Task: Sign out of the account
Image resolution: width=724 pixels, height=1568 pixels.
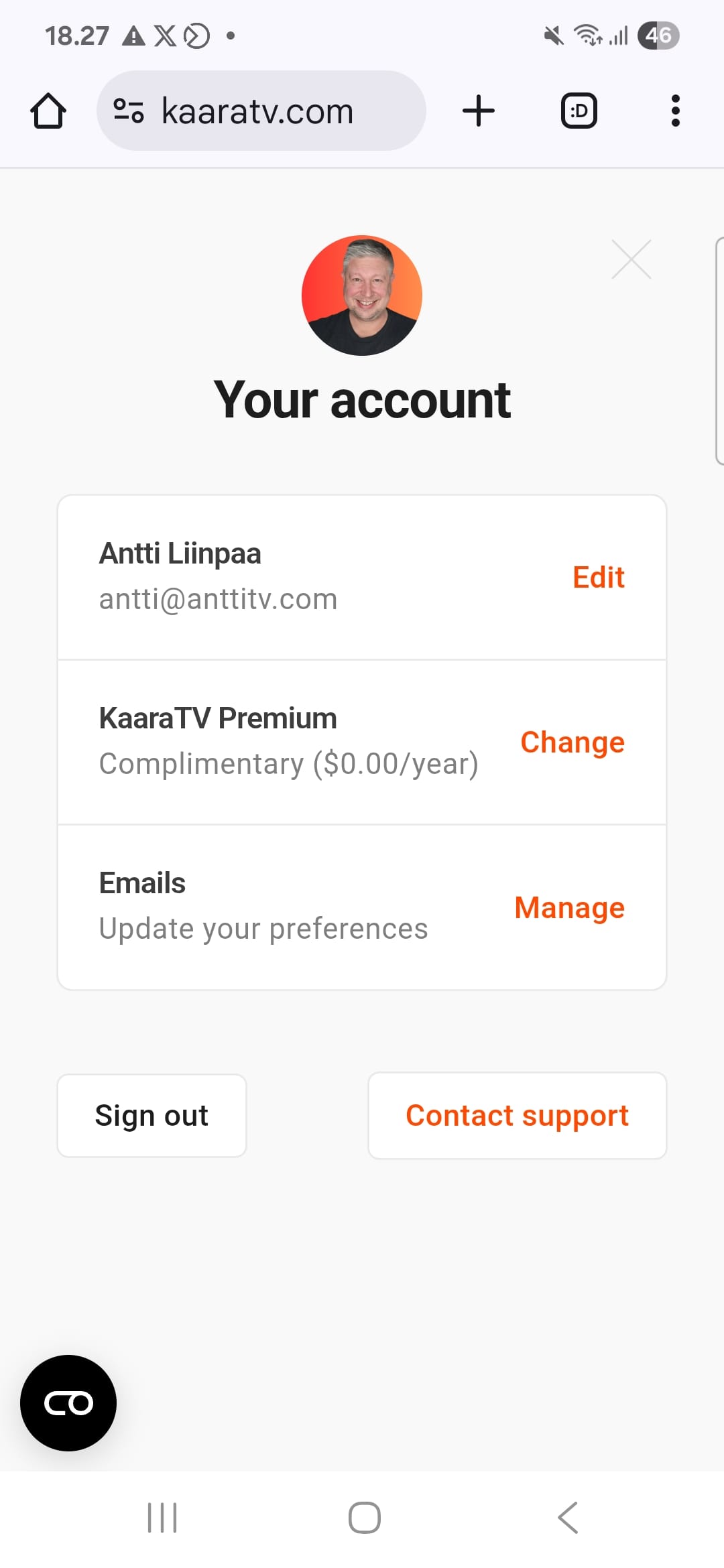Action: (x=152, y=1116)
